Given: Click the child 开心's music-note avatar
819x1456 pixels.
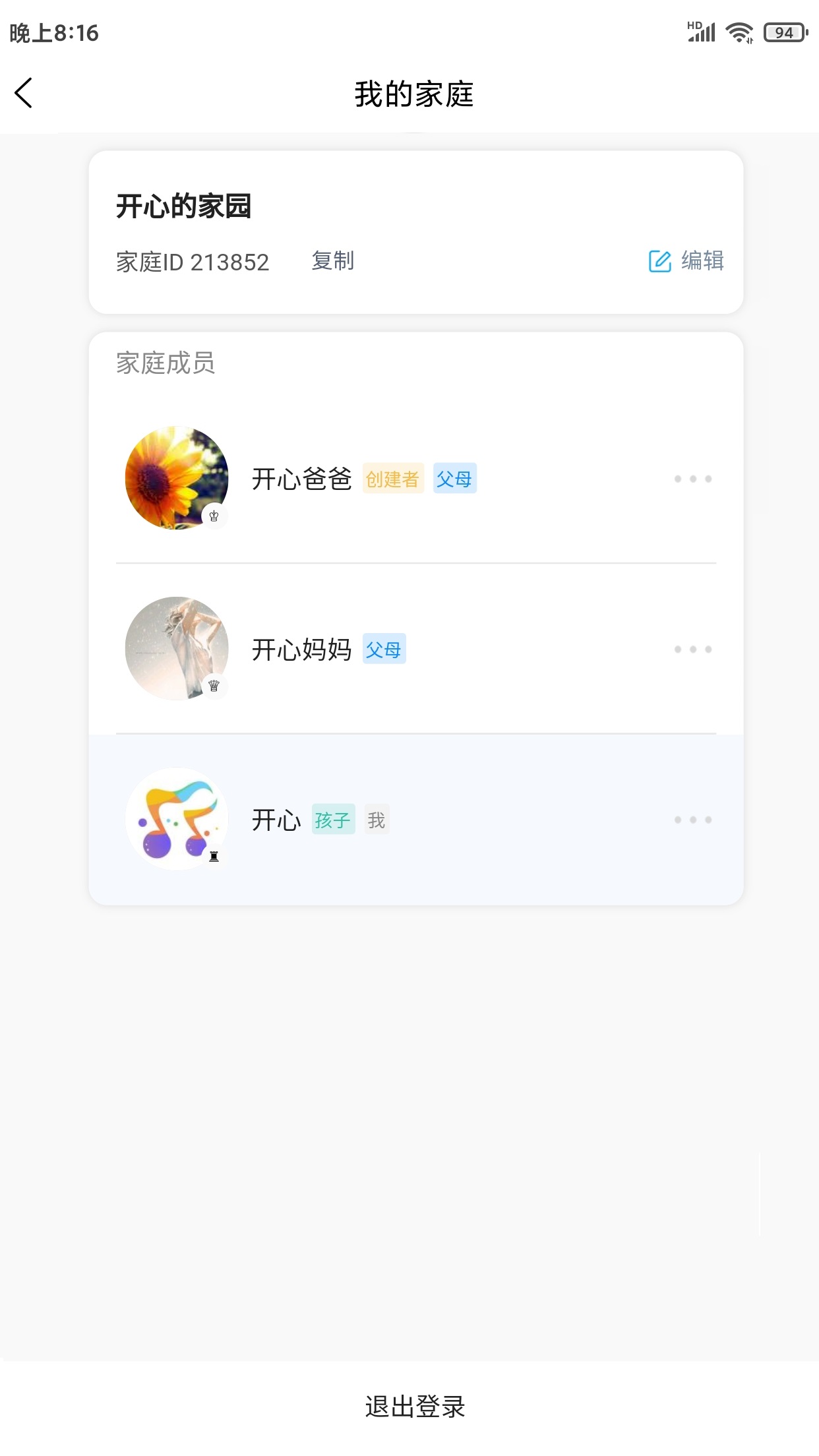Looking at the screenshot, I should [x=175, y=819].
